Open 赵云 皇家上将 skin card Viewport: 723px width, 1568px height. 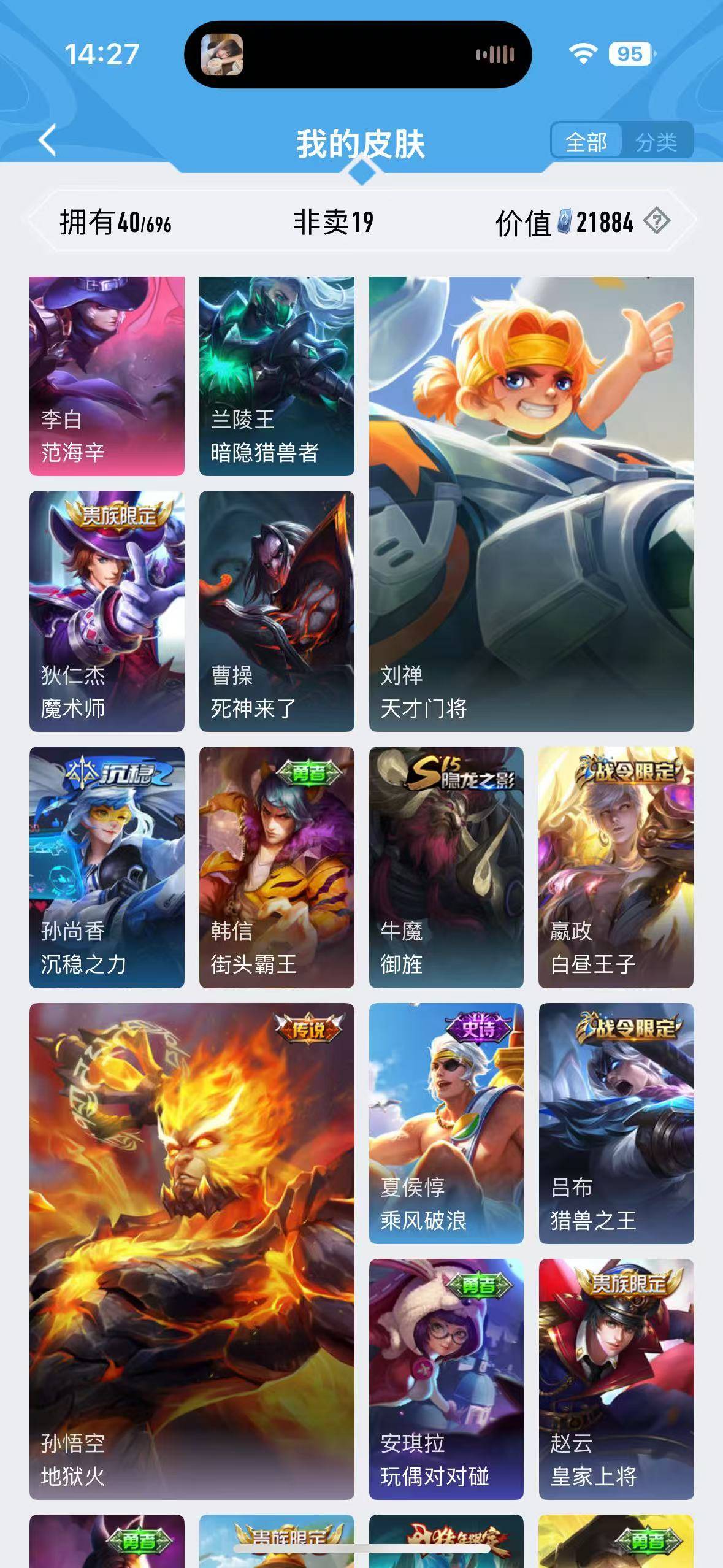(616, 1378)
